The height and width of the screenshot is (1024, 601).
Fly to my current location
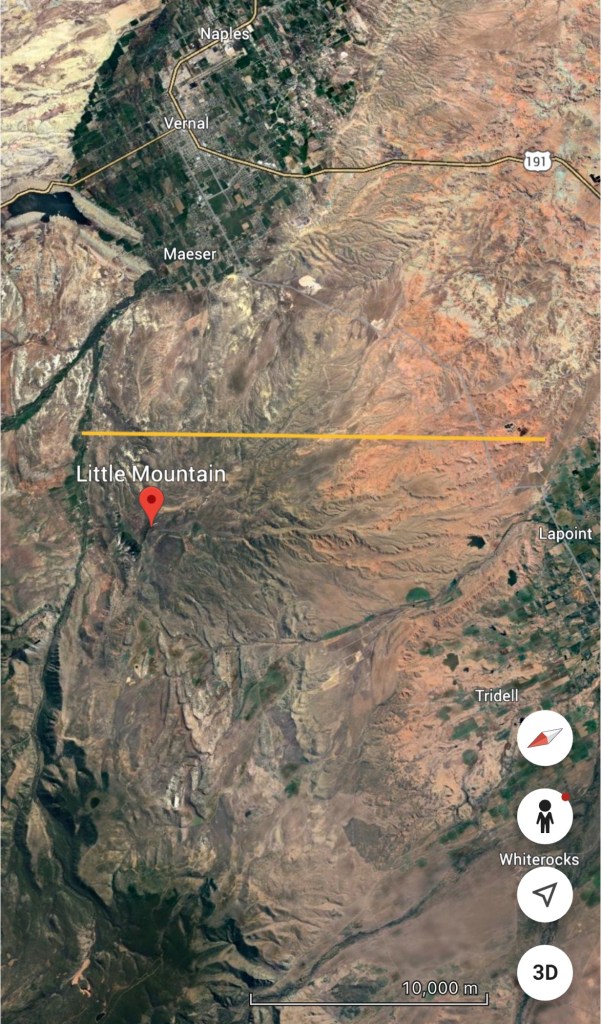(544, 894)
